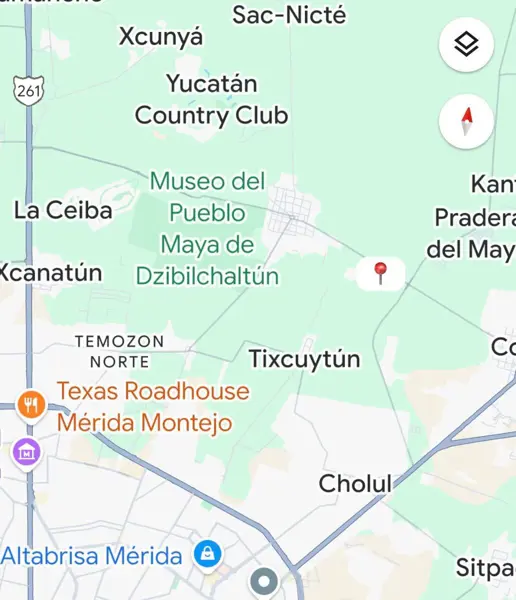Screen dimensions: 516x600
Task: Select the red dropped pin
Action: (x=380, y=273)
